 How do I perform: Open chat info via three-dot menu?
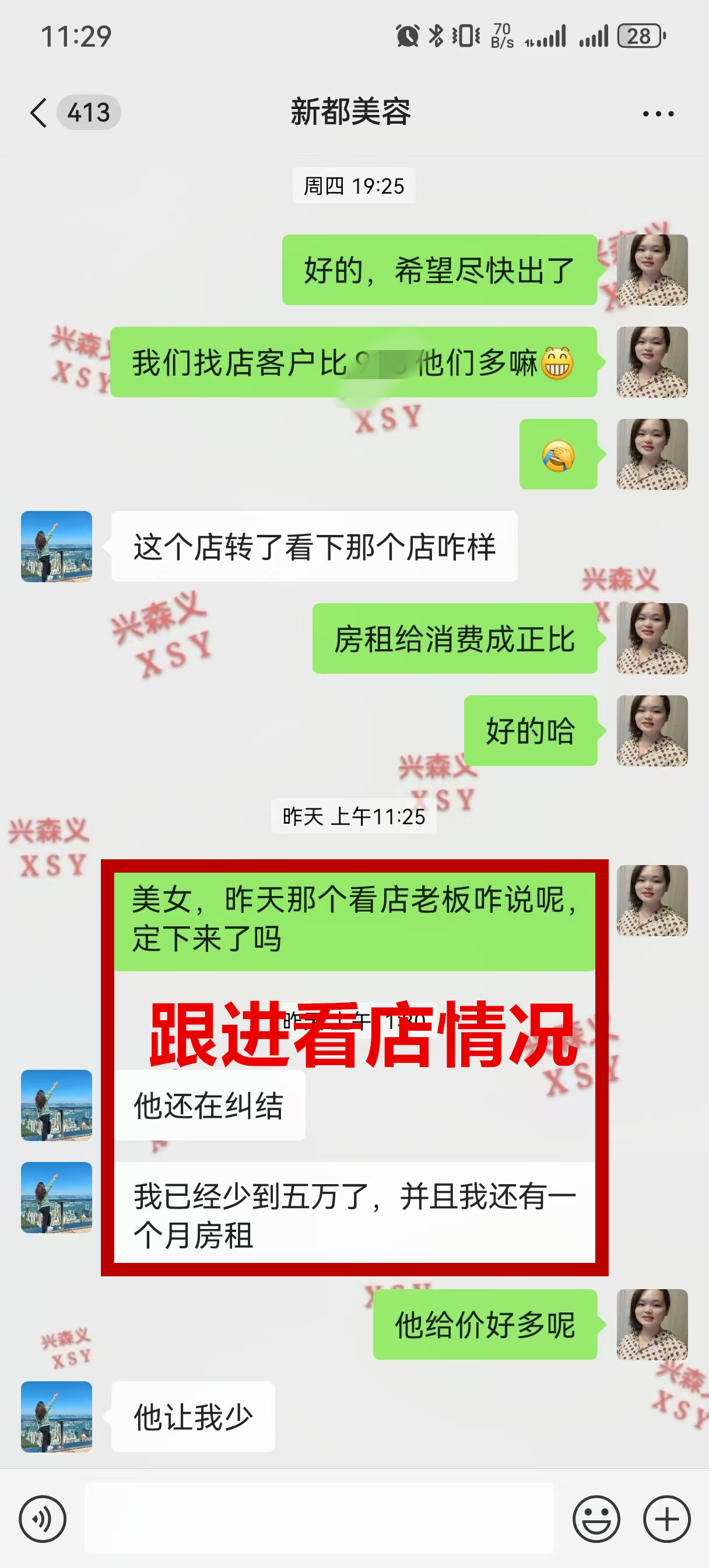pyautogui.click(x=658, y=114)
